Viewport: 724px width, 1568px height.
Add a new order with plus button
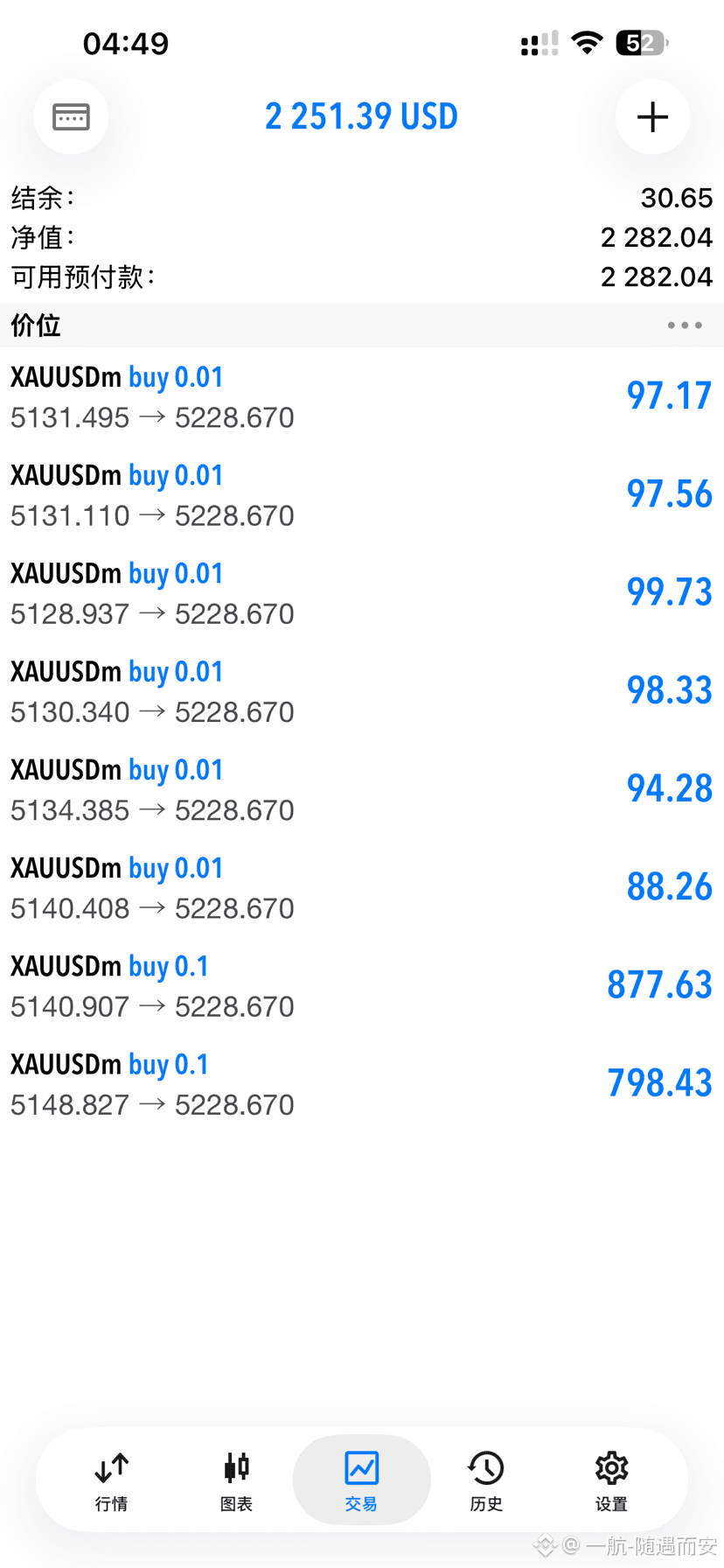(x=652, y=116)
